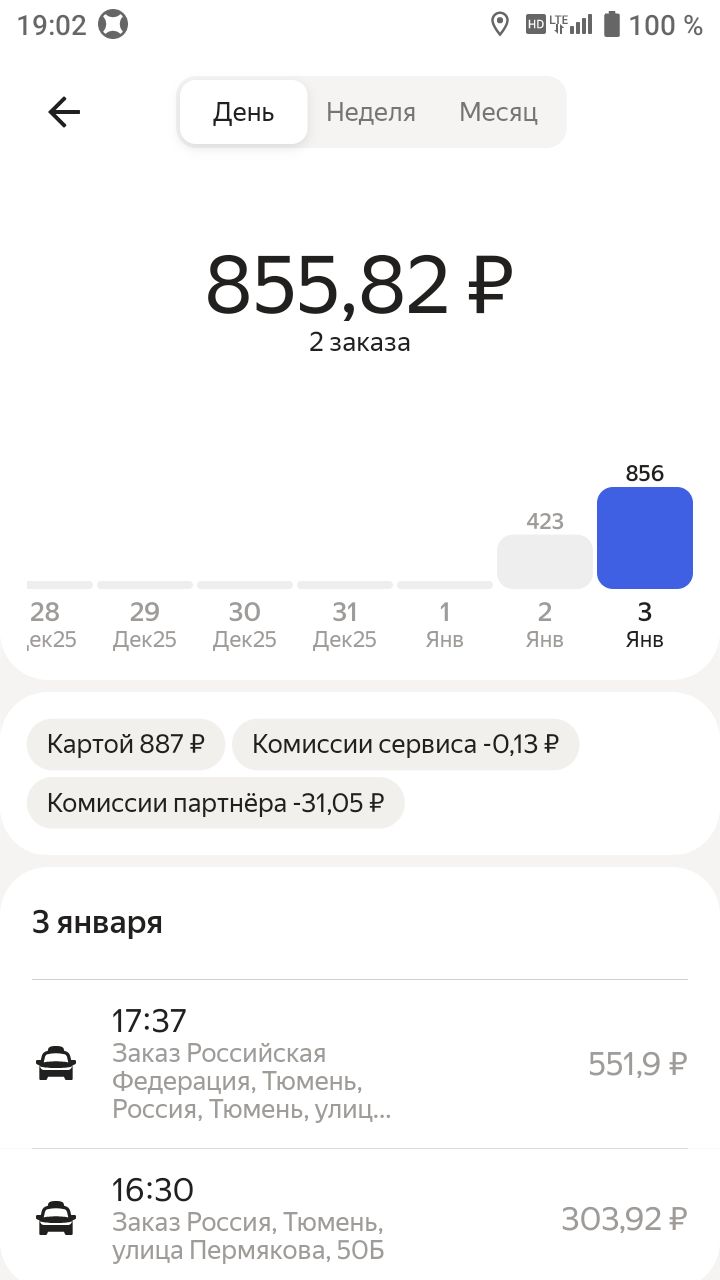Select 29 Дек25 in the day chart

pyautogui.click(x=145, y=610)
